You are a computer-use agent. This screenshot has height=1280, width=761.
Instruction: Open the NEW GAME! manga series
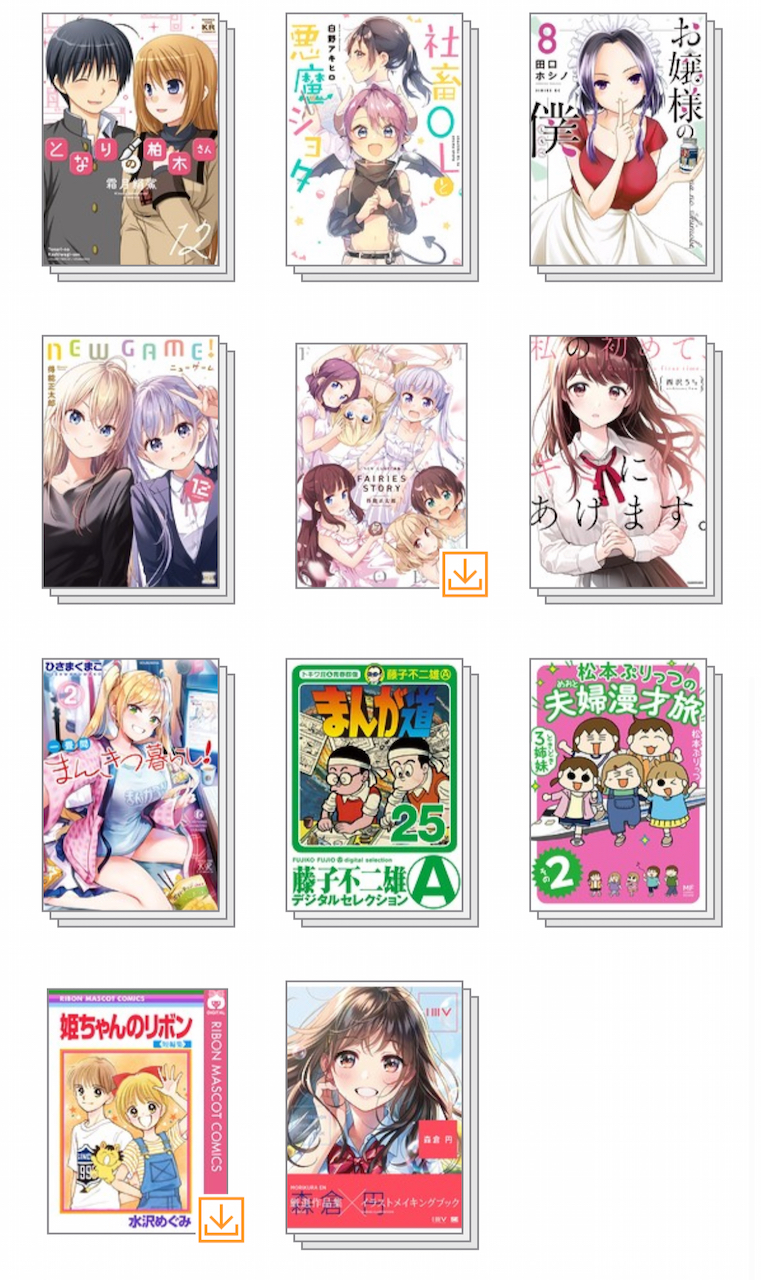(130, 462)
